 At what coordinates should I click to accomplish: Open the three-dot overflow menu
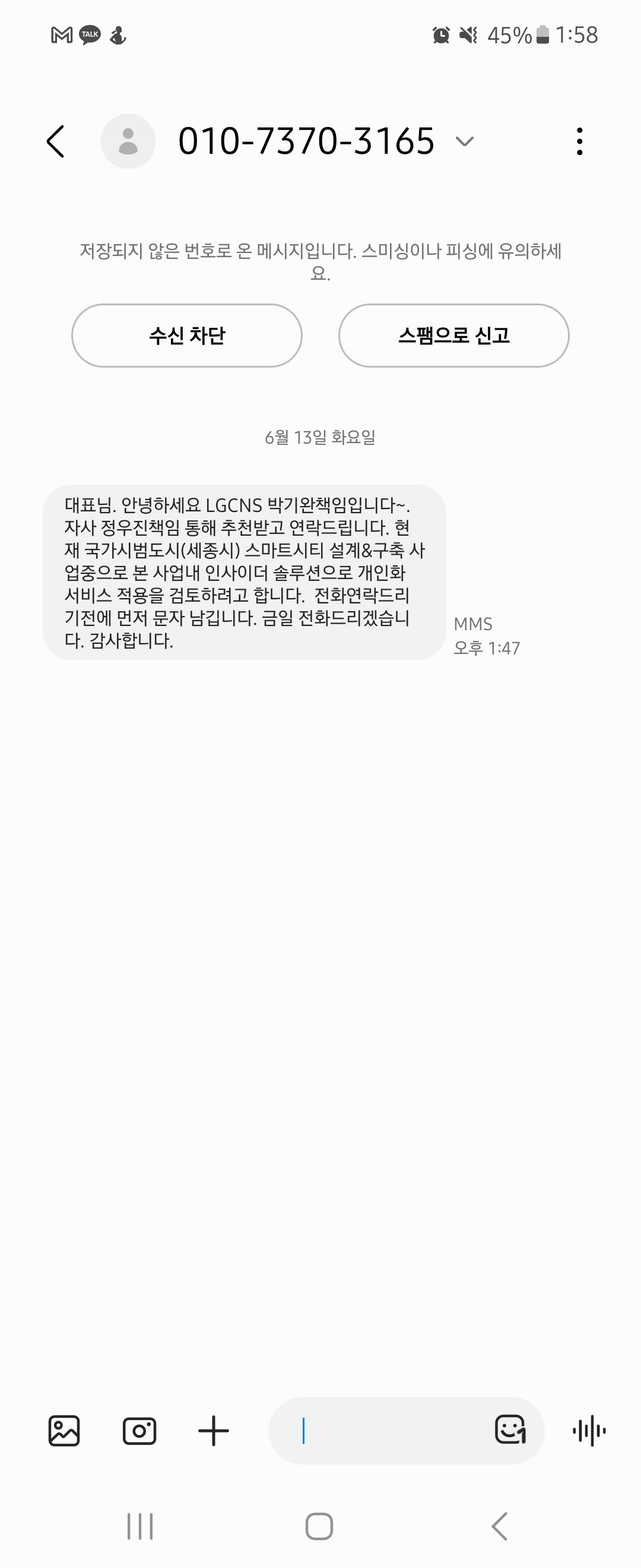[x=579, y=141]
